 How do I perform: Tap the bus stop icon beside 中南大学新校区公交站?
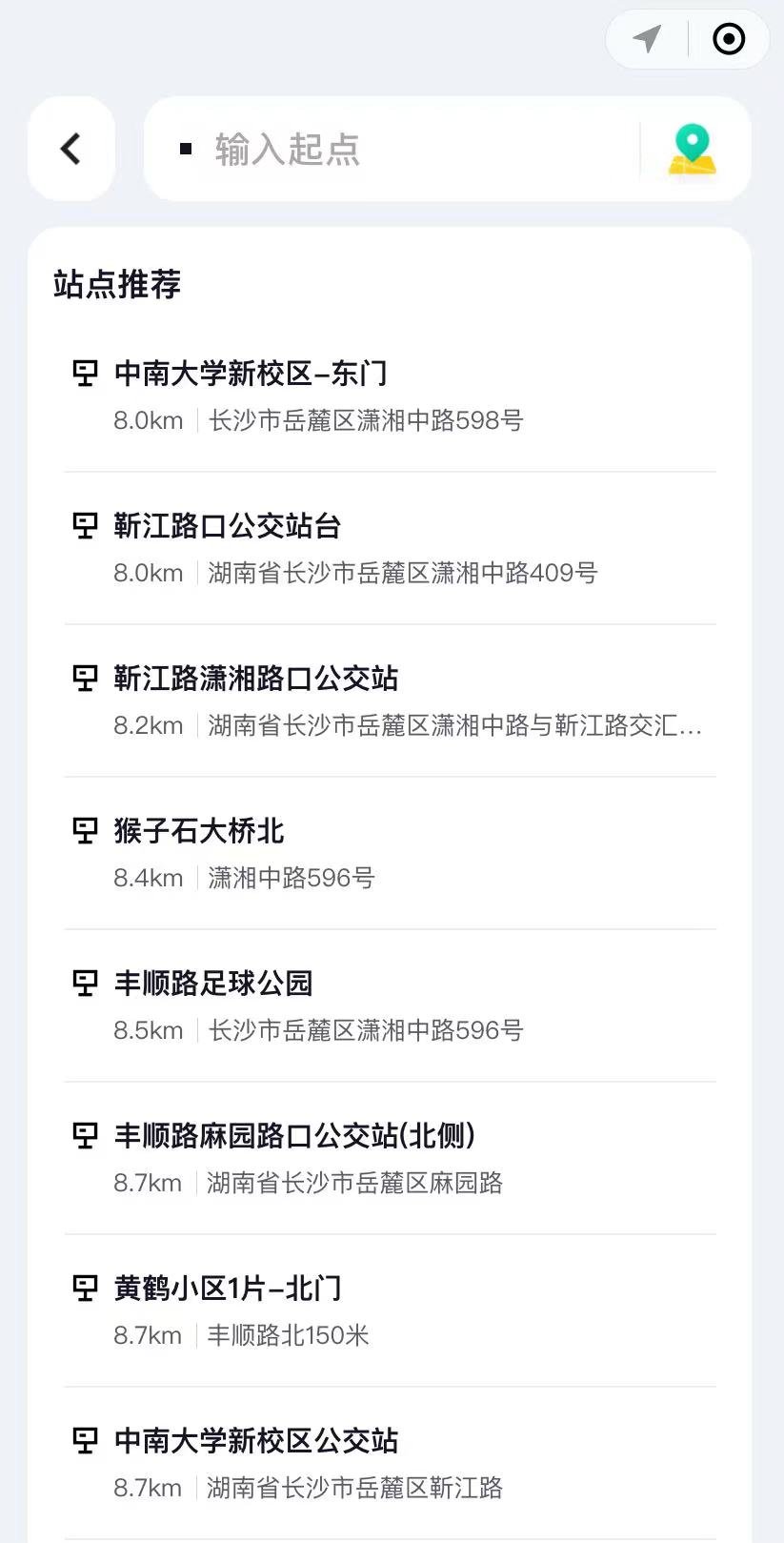[x=85, y=1441]
